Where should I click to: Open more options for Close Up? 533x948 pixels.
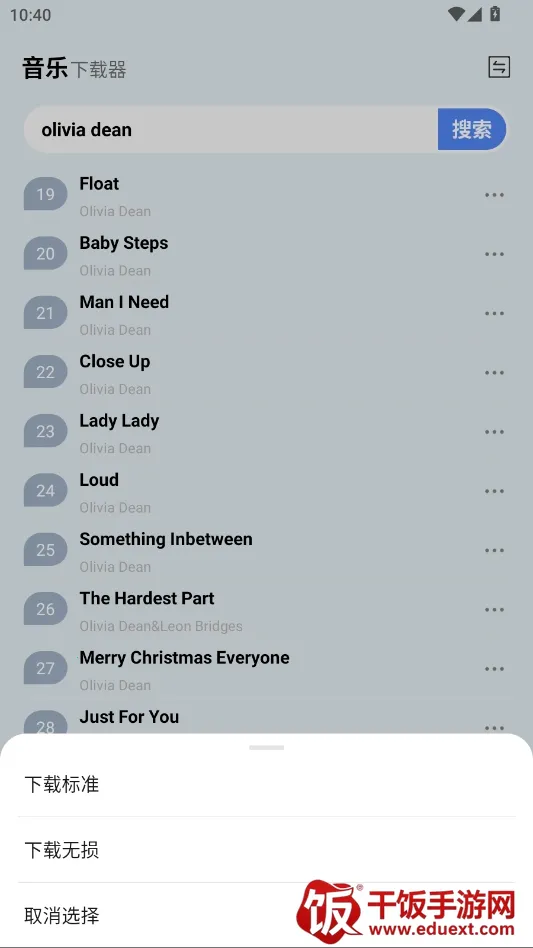pyautogui.click(x=494, y=372)
